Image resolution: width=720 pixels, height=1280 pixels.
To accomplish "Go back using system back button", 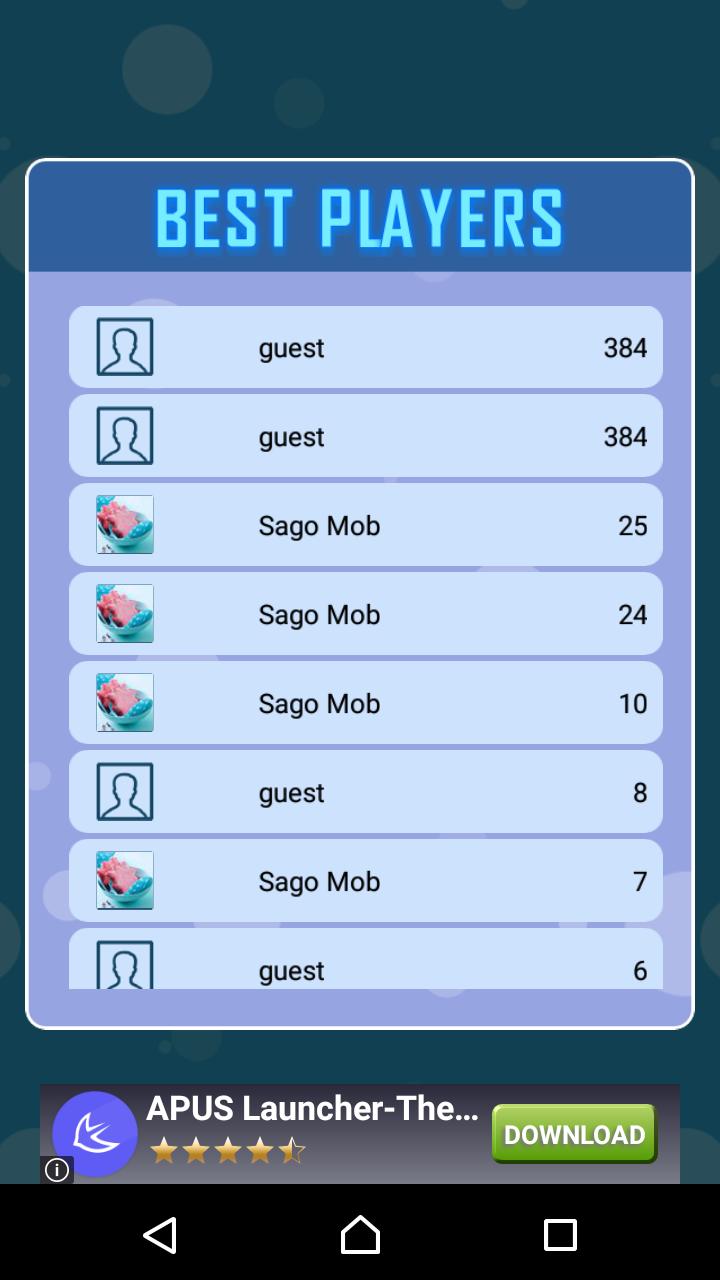I will pyautogui.click(x=160, y=1236).
